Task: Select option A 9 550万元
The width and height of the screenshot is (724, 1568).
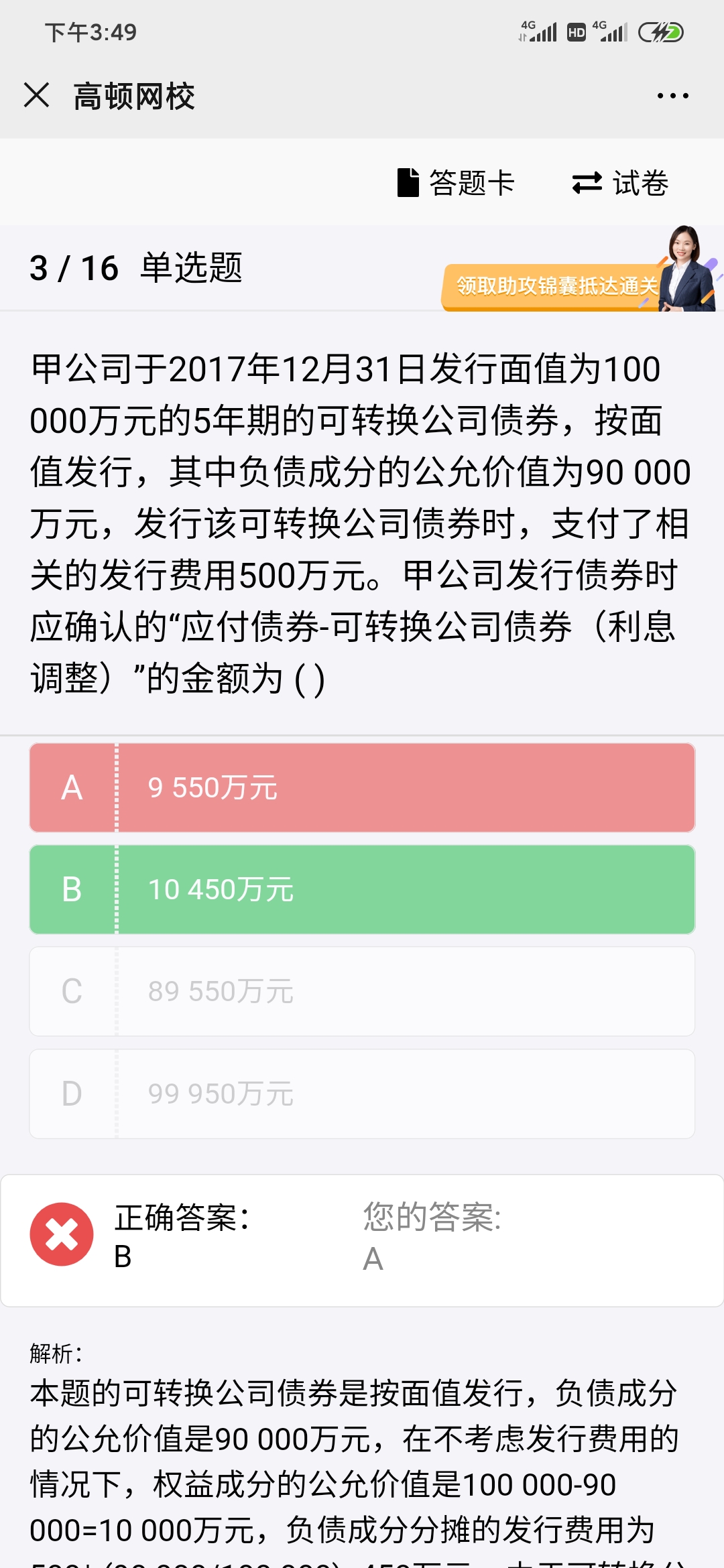Action: coord(362,787)
